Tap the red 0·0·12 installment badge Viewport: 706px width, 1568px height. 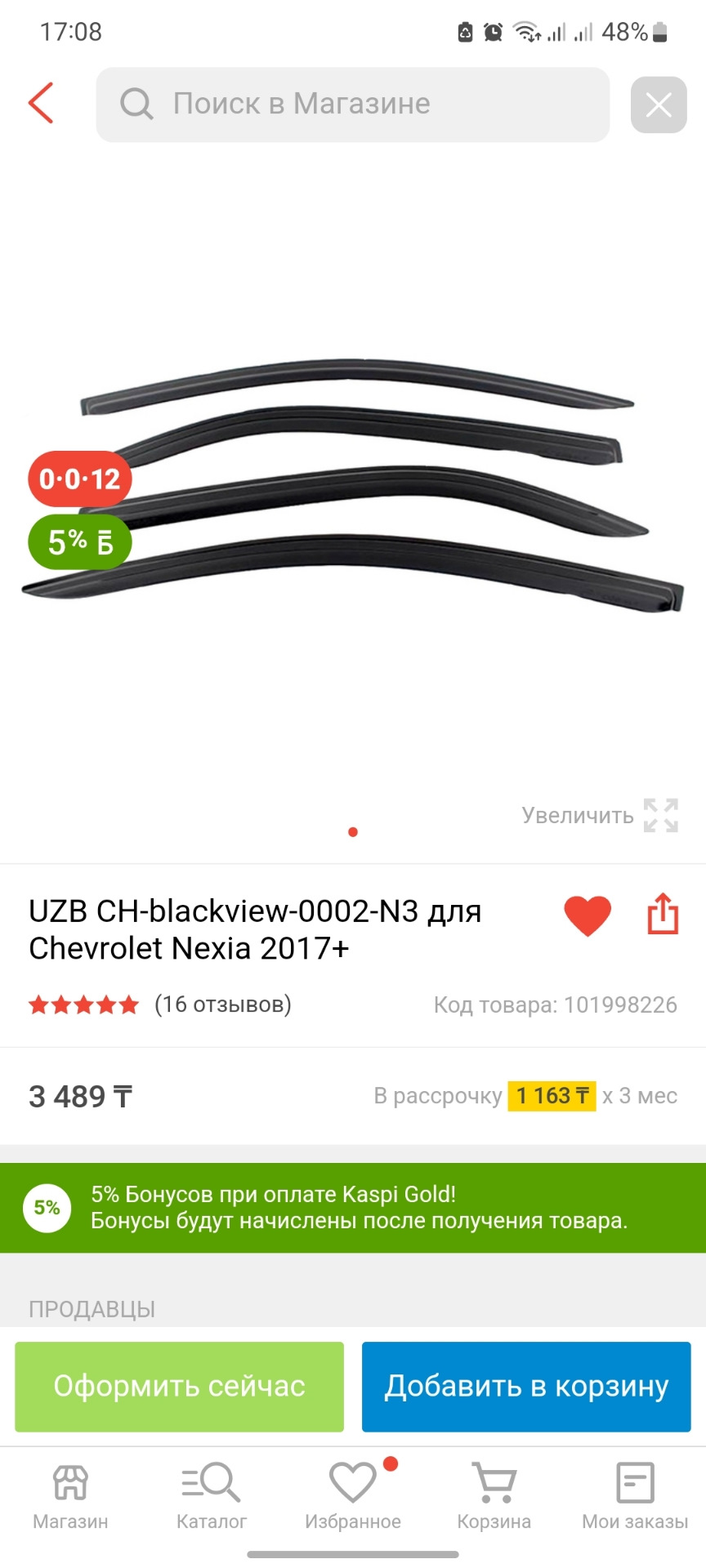pyautogui.click(x=77, y=479)
